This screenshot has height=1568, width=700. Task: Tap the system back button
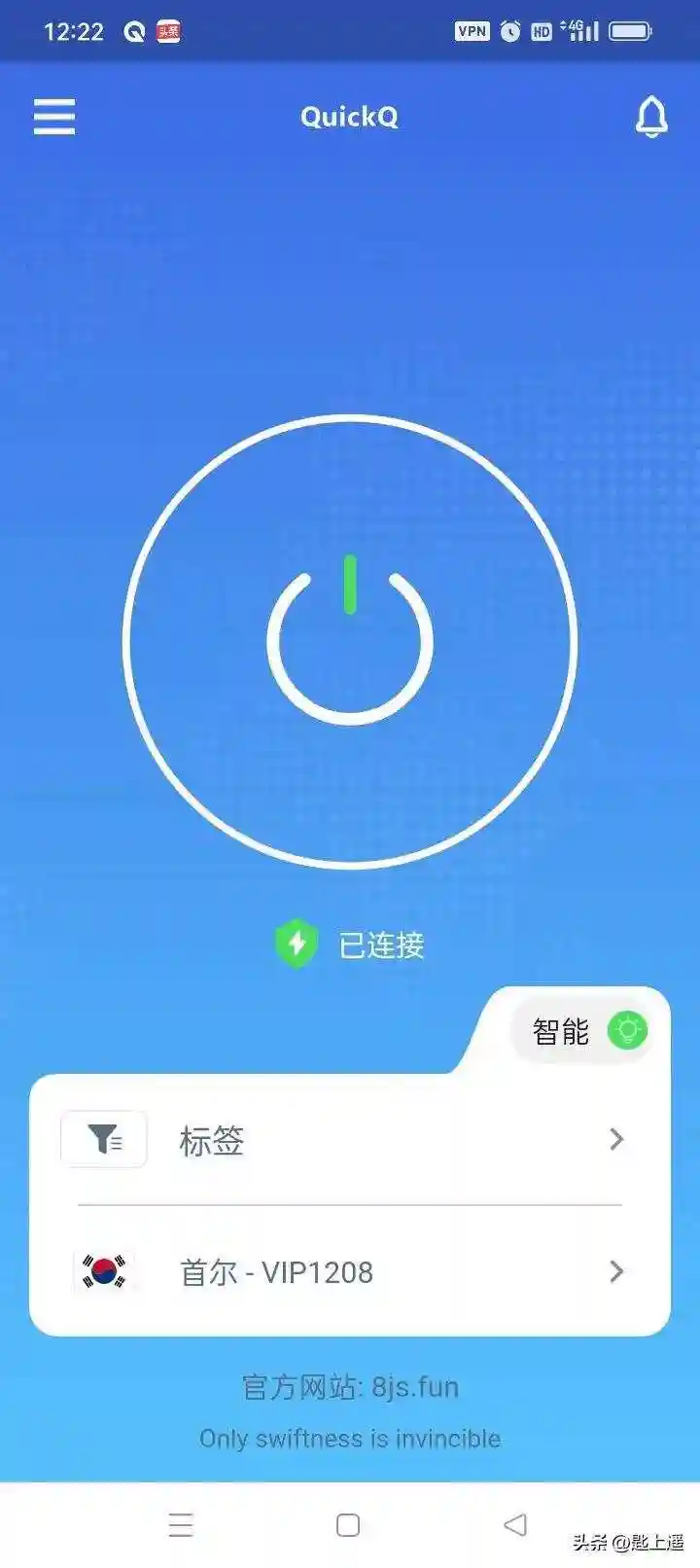pyautogui.click(x=515, y=1524)
